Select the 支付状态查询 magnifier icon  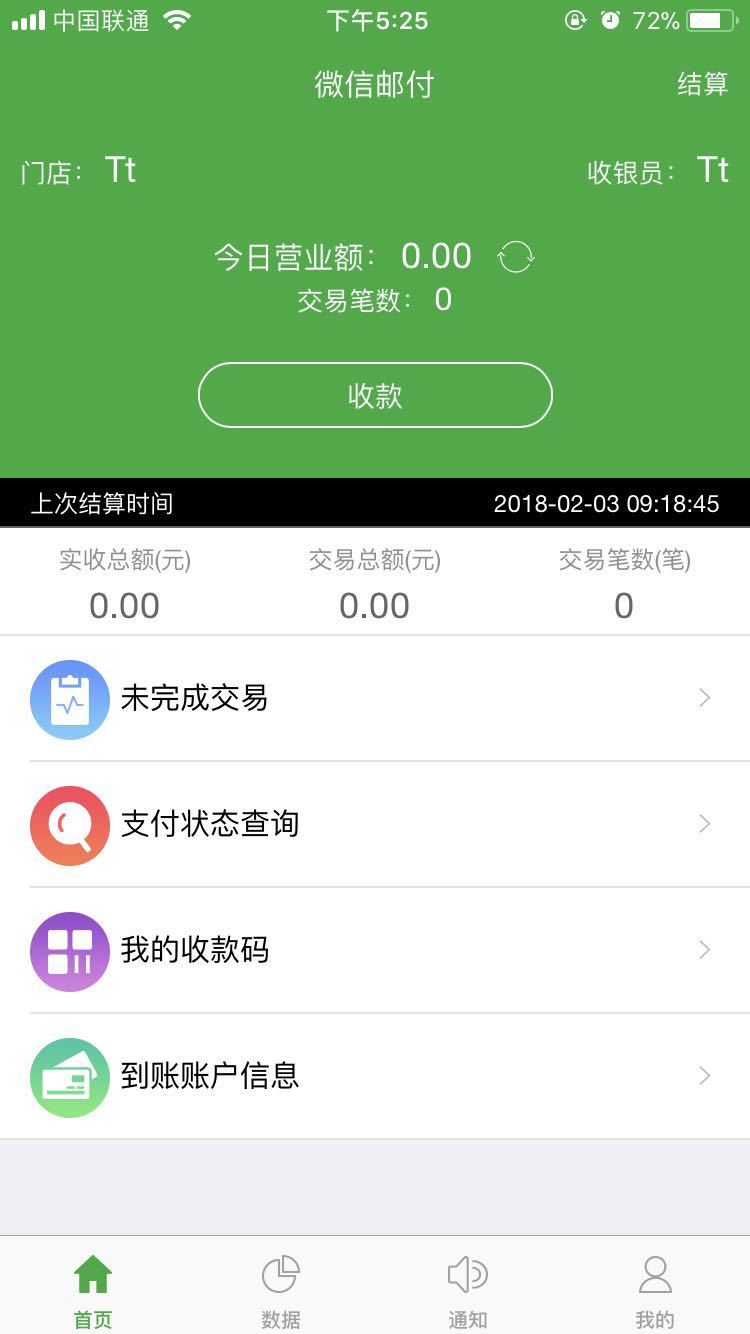point(69,825)
